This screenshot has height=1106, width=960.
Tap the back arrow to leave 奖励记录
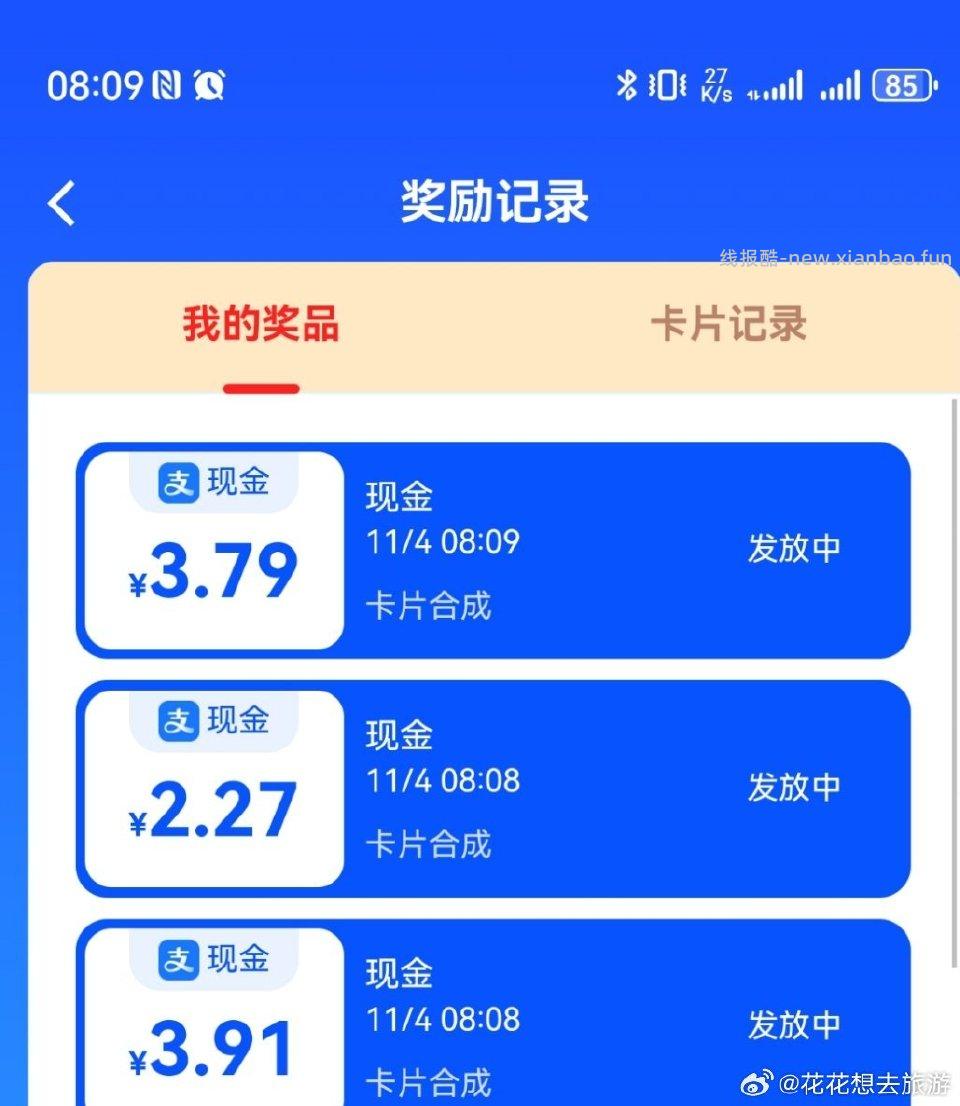60,201
